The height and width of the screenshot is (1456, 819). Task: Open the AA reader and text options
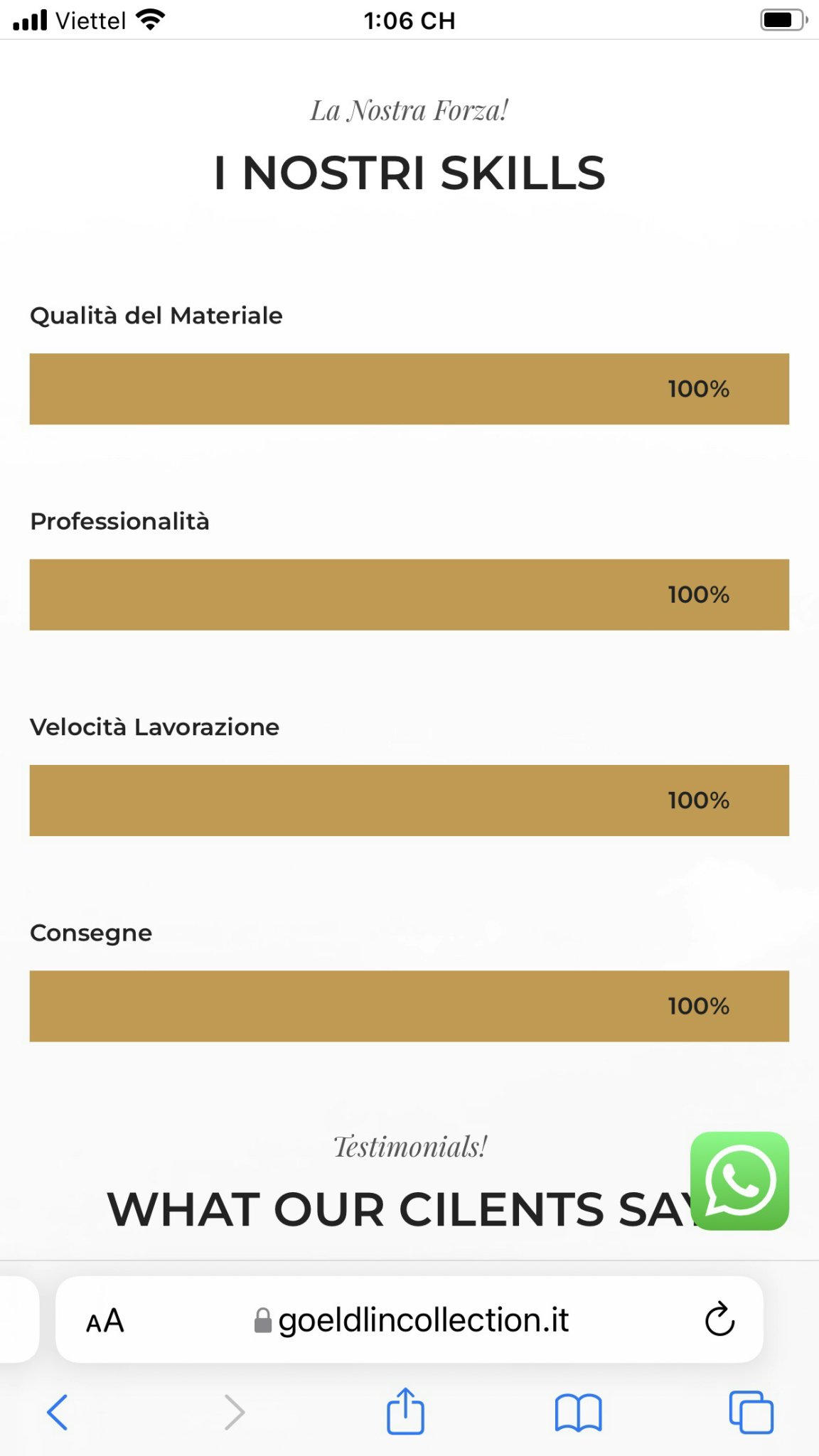[105, 1321]
